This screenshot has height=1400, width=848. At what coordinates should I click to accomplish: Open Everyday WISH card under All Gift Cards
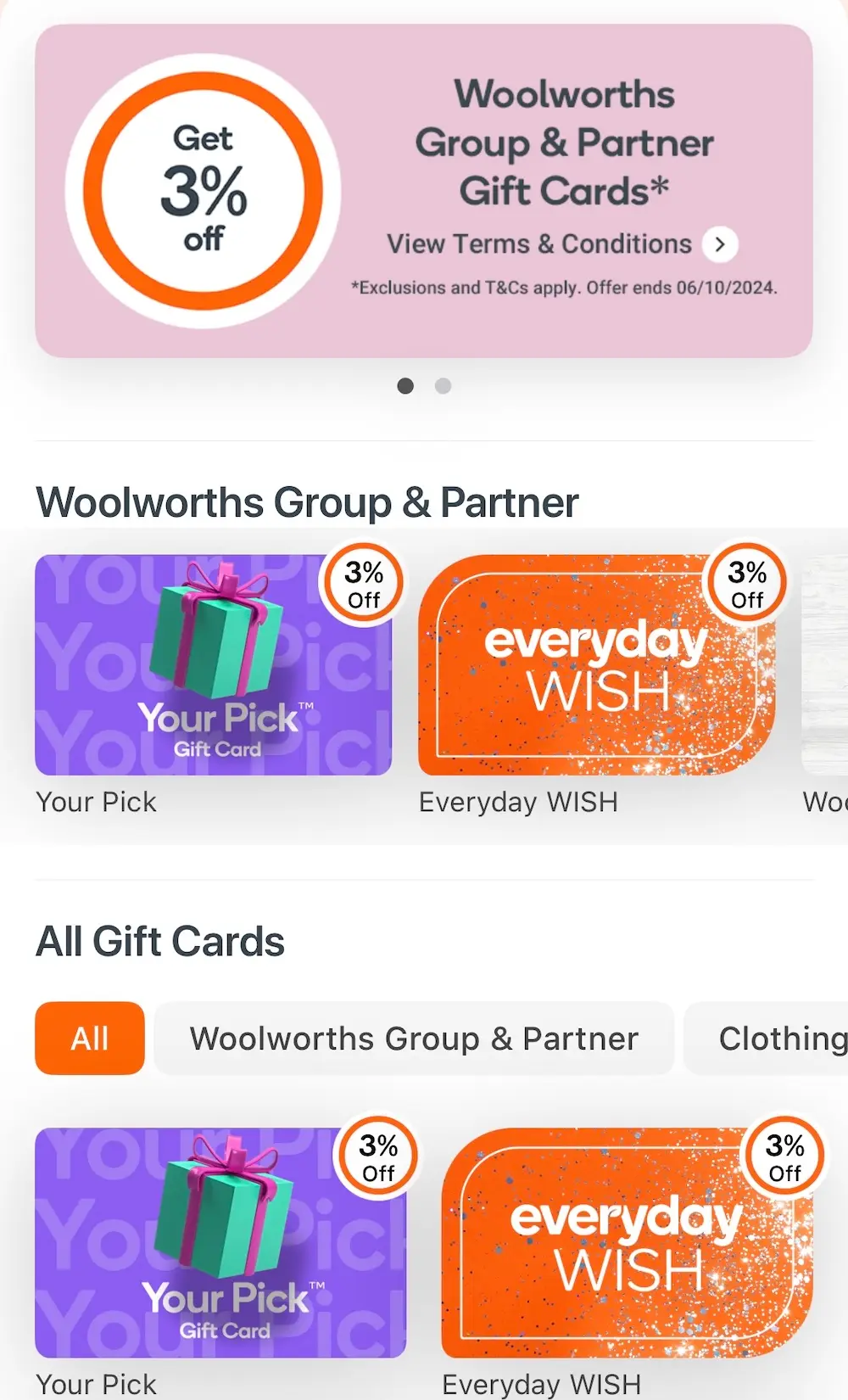tap(627, 1243)
